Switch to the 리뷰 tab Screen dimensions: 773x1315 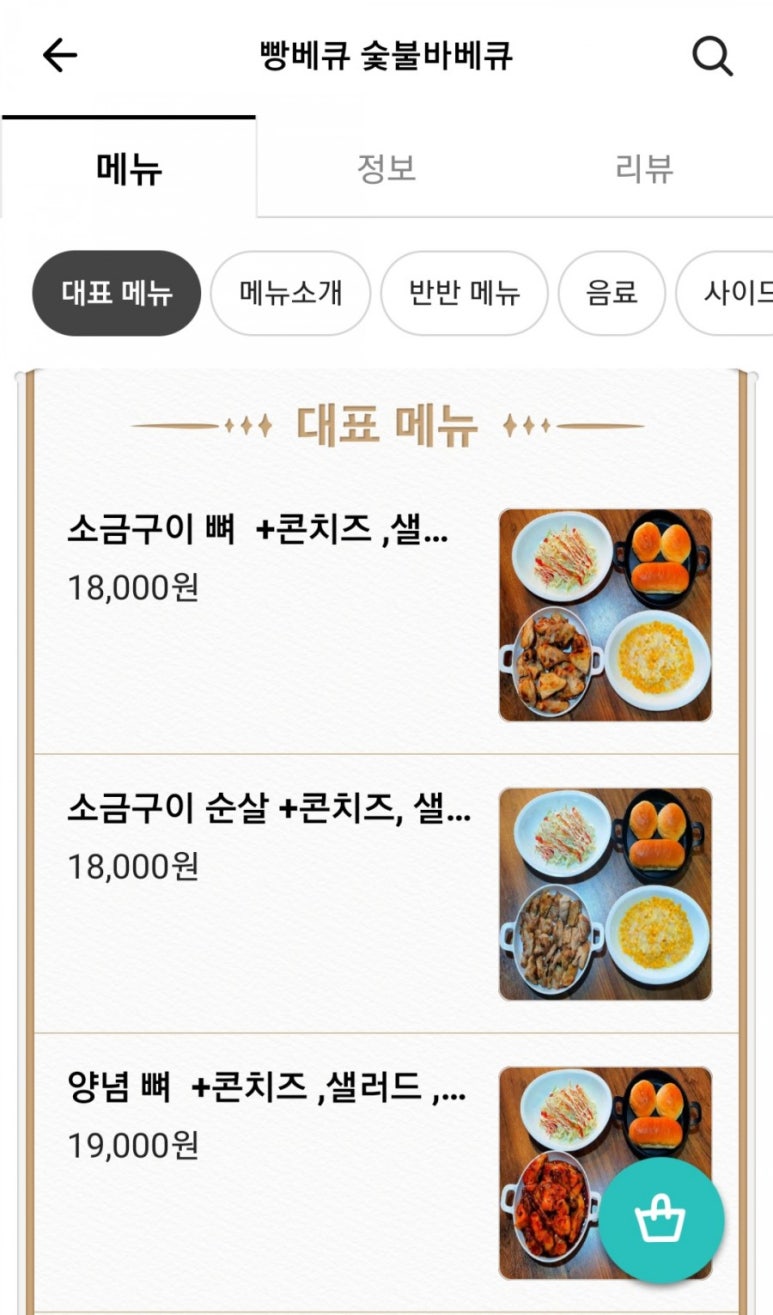(x=643, y=168)
